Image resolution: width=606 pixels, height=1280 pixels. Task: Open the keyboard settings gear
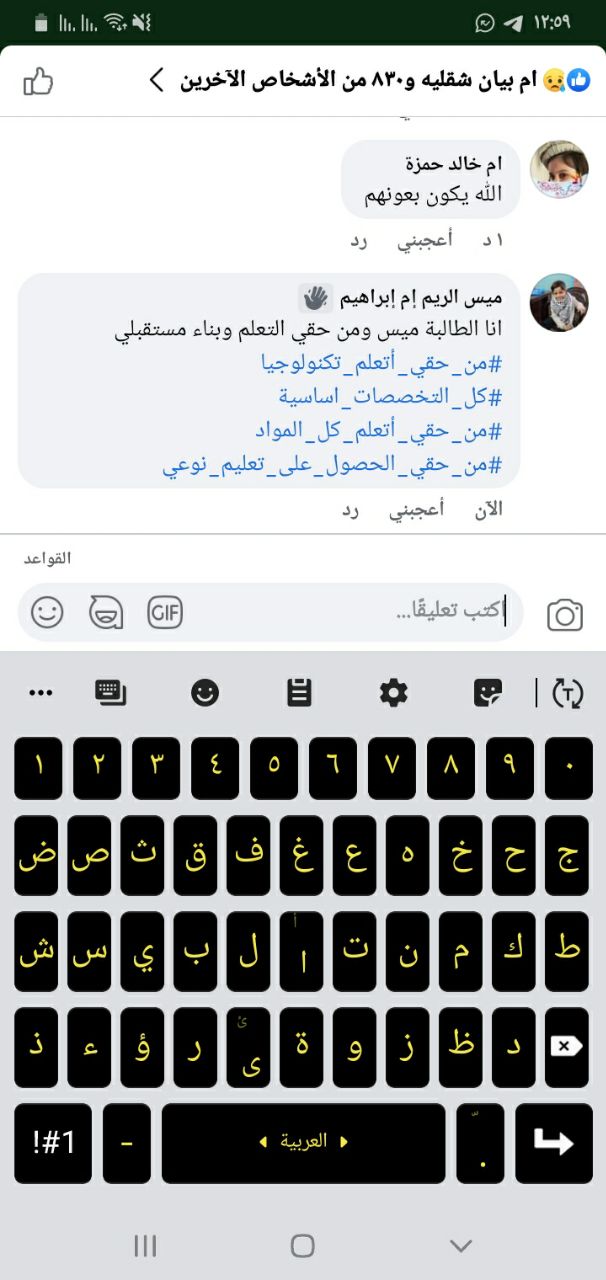tap(394, 692)
